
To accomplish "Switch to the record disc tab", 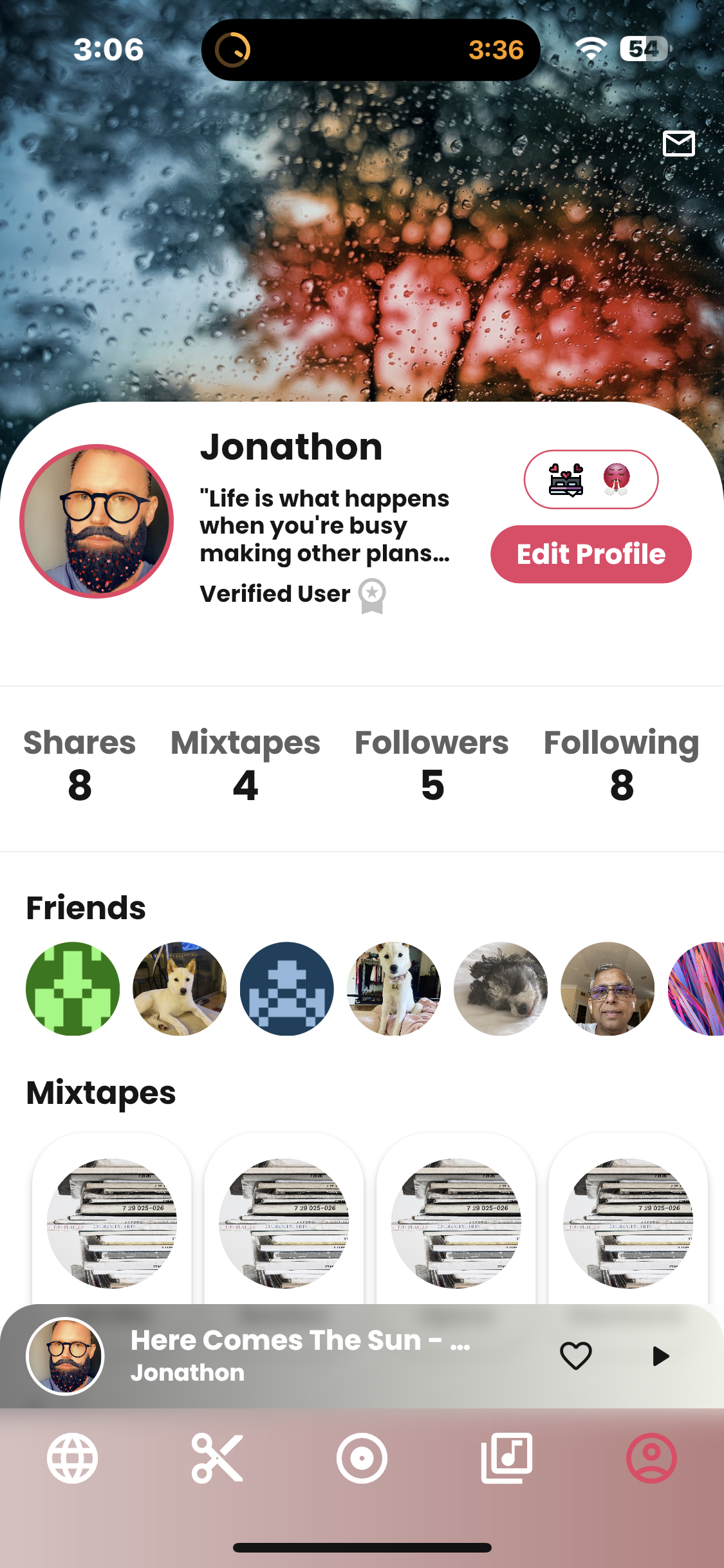I will (362, 1458).
